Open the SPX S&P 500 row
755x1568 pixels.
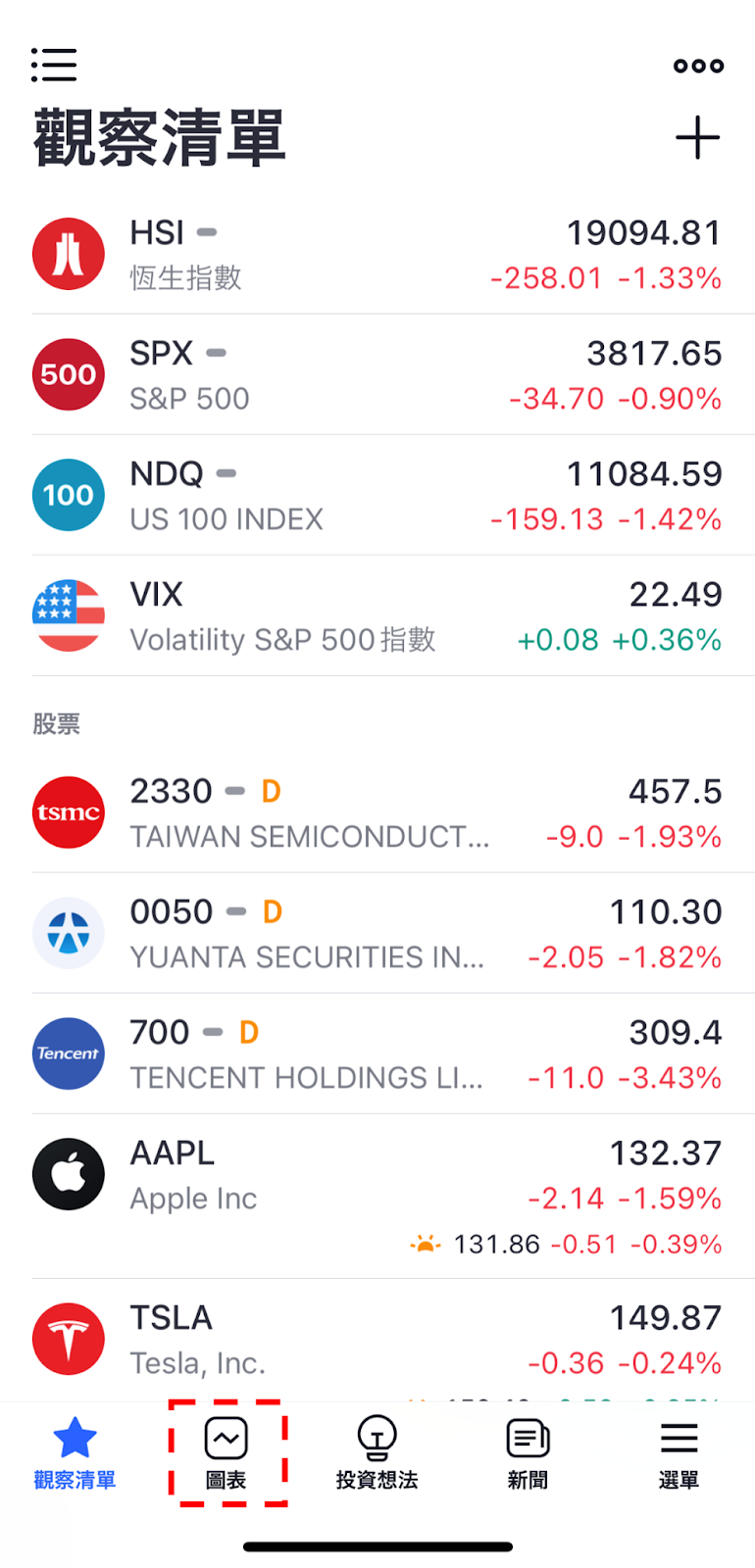[x=377, y=375]
